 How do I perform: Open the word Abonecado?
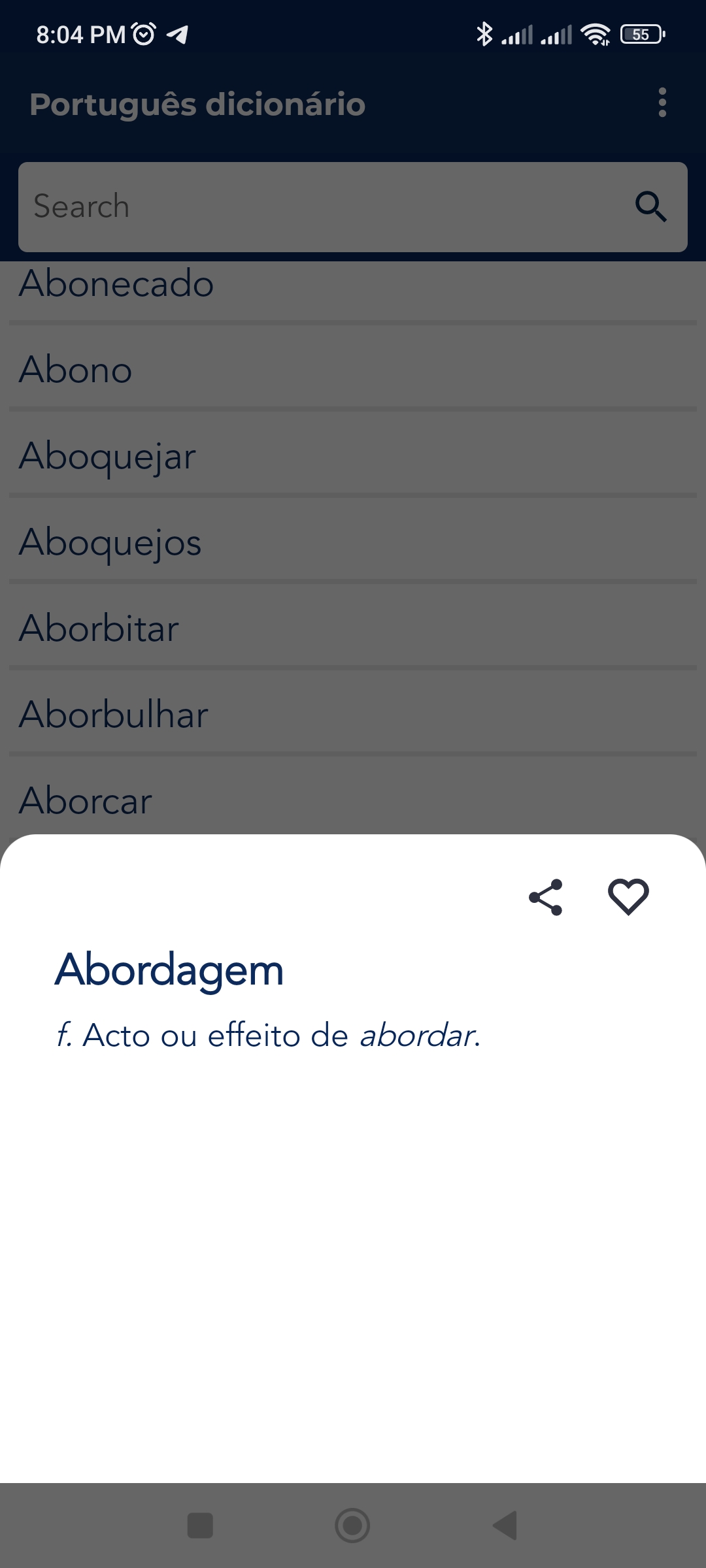(116, 285)
